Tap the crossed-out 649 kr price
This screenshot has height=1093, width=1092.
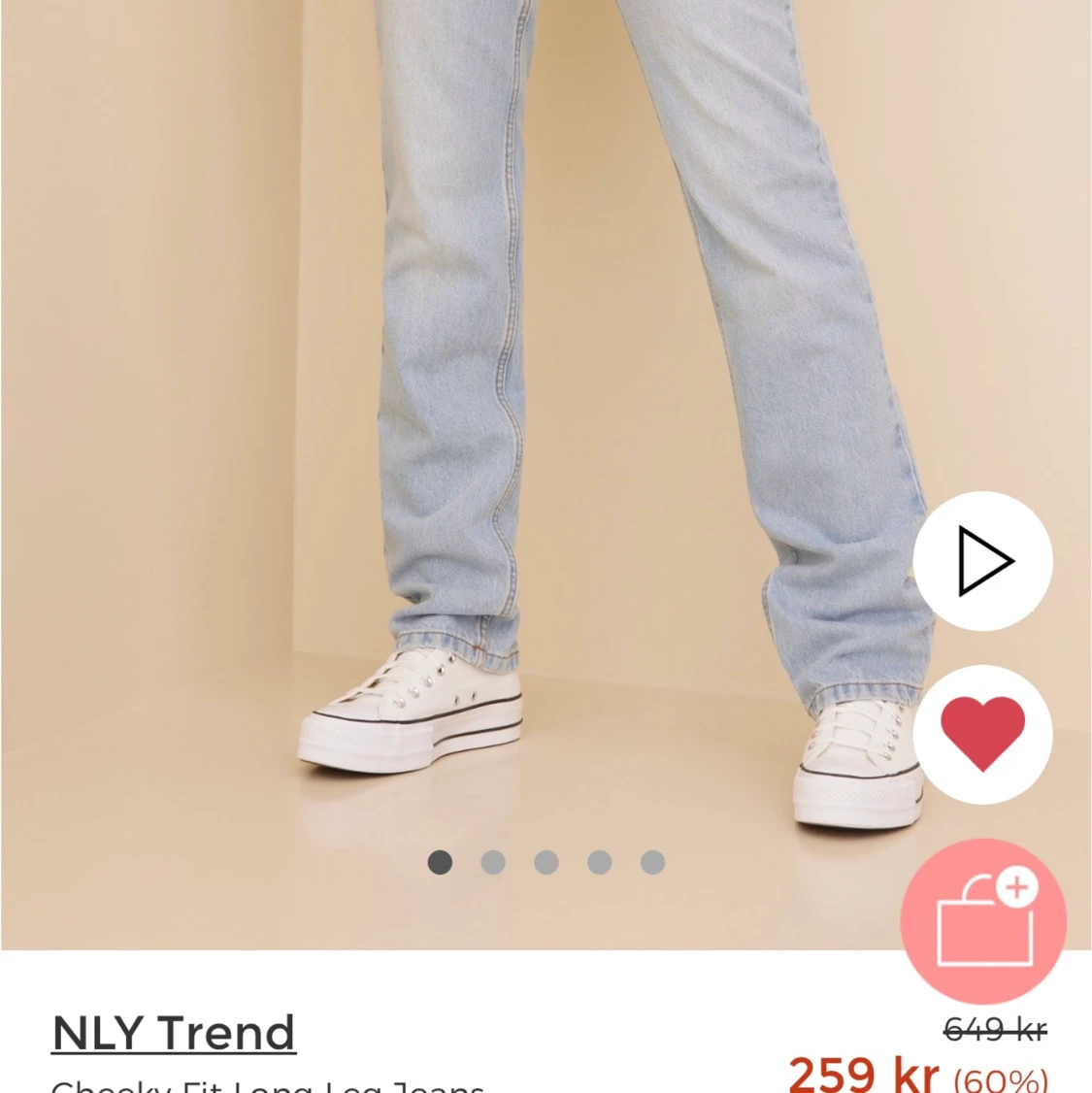coord(992,1028)
